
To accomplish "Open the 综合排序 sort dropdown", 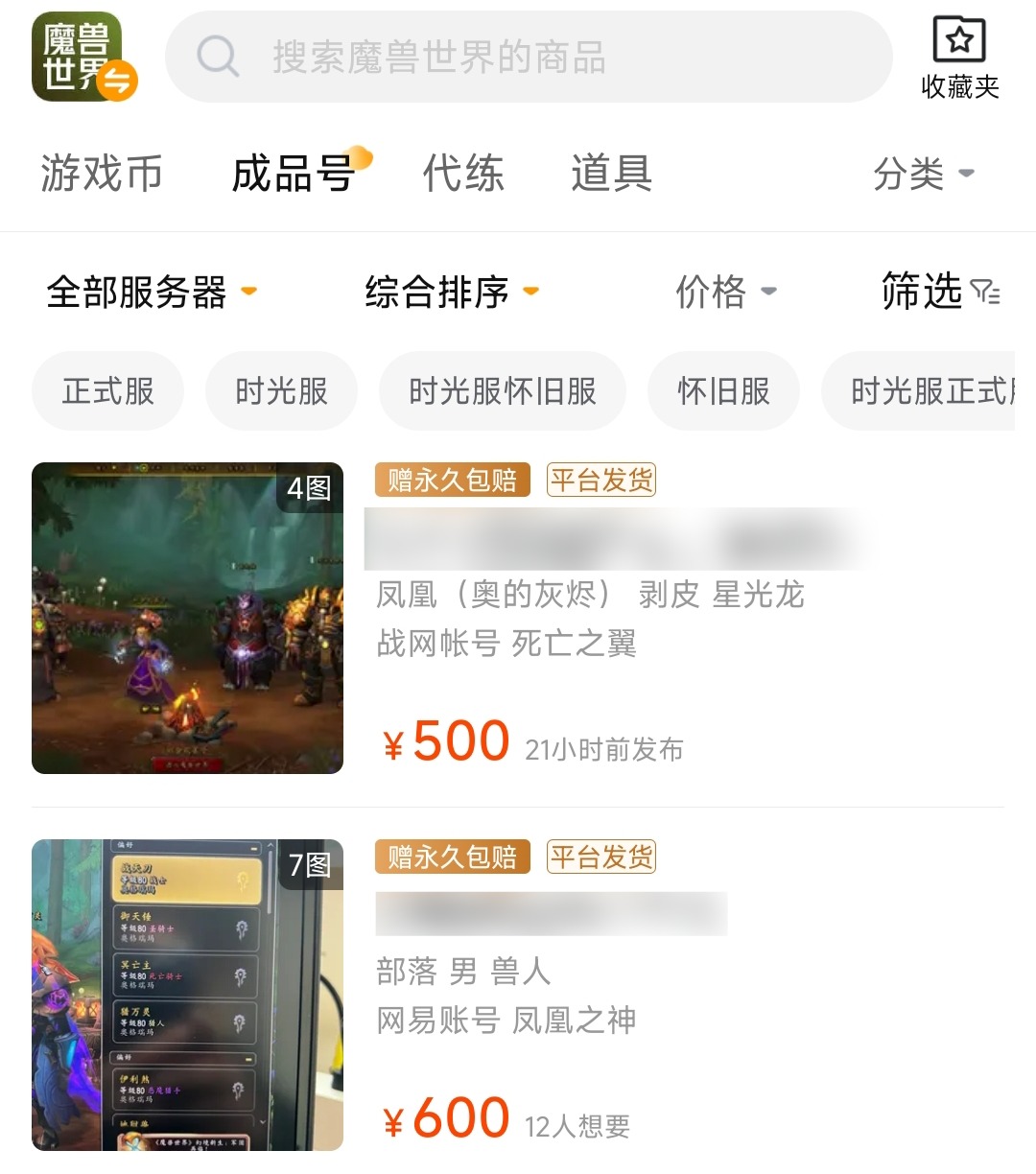I will (451, 292).
